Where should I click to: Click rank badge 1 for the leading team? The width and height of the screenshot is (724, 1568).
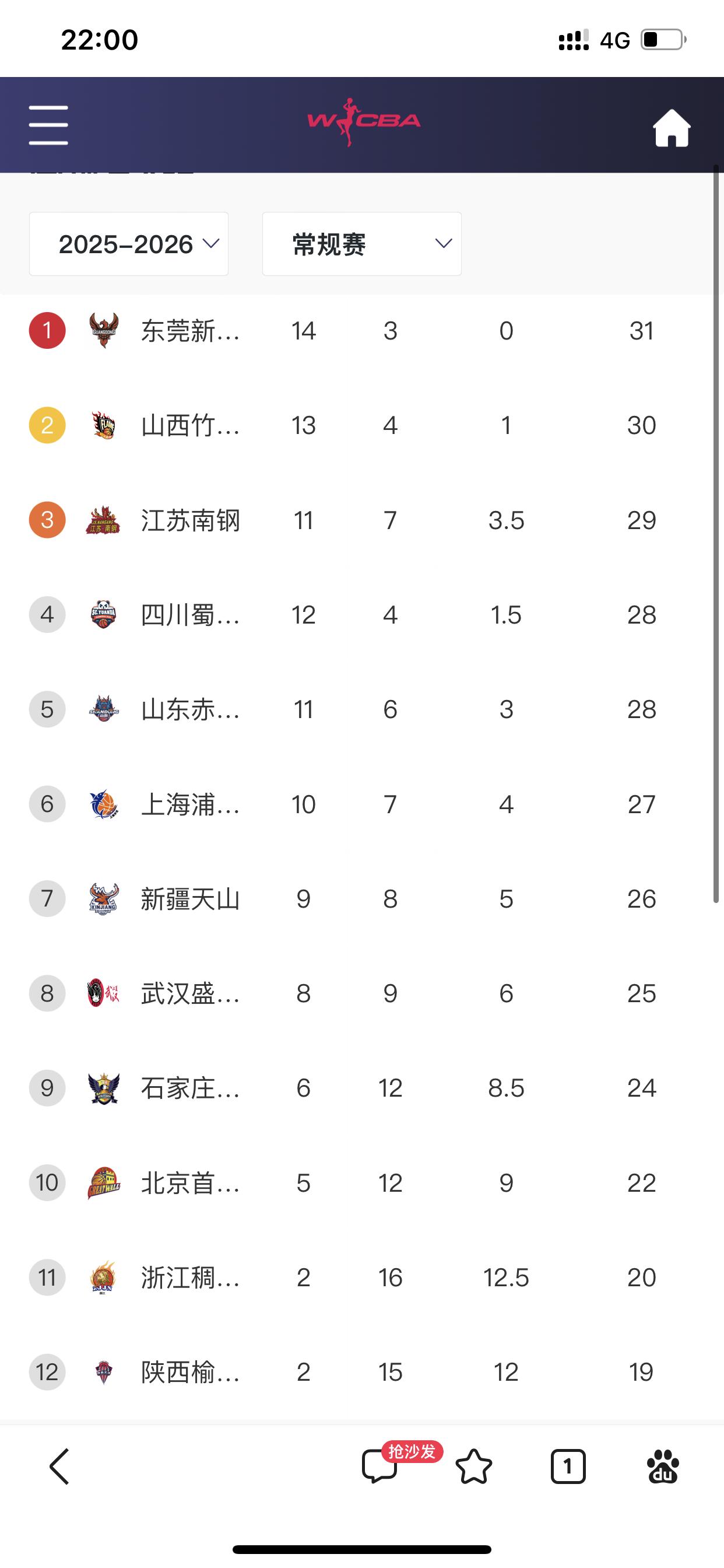(x=47, y=330)
